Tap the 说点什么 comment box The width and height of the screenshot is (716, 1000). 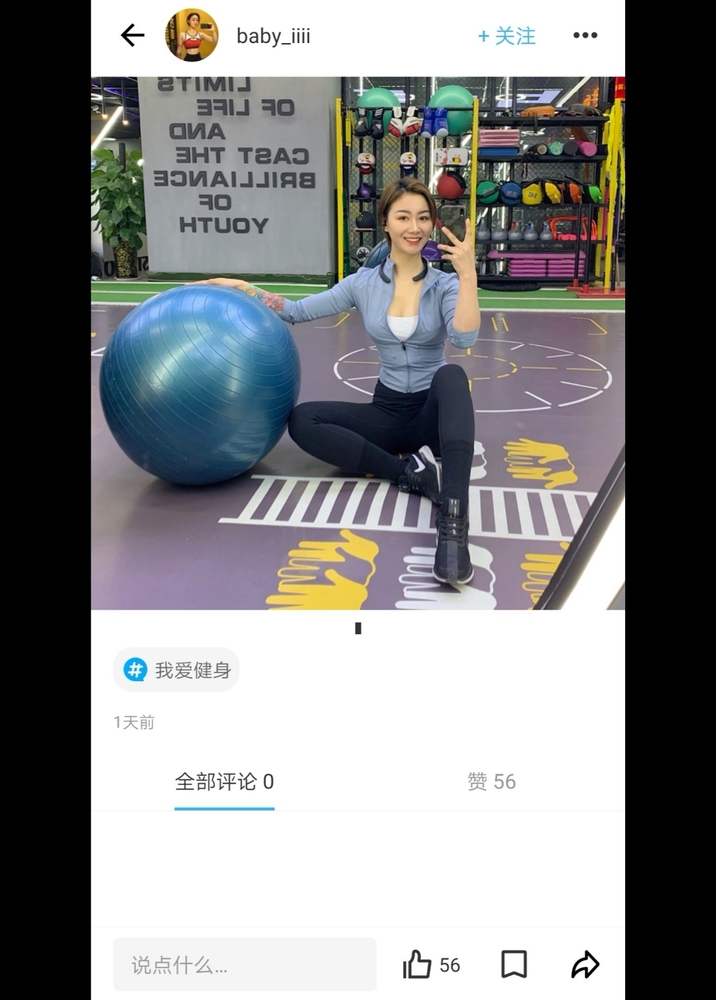click(244, 965)
